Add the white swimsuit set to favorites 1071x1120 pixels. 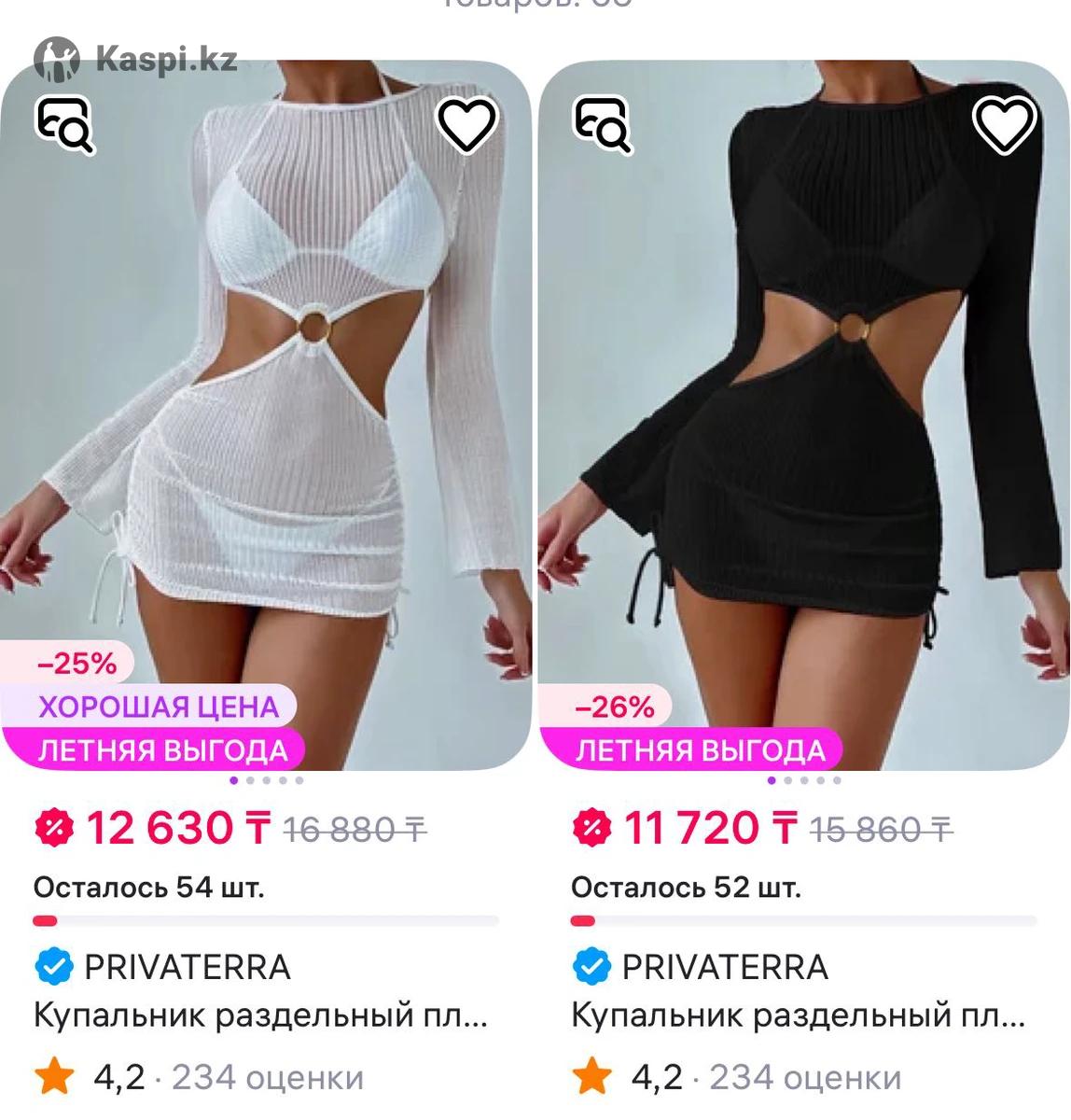coord(466,124)
